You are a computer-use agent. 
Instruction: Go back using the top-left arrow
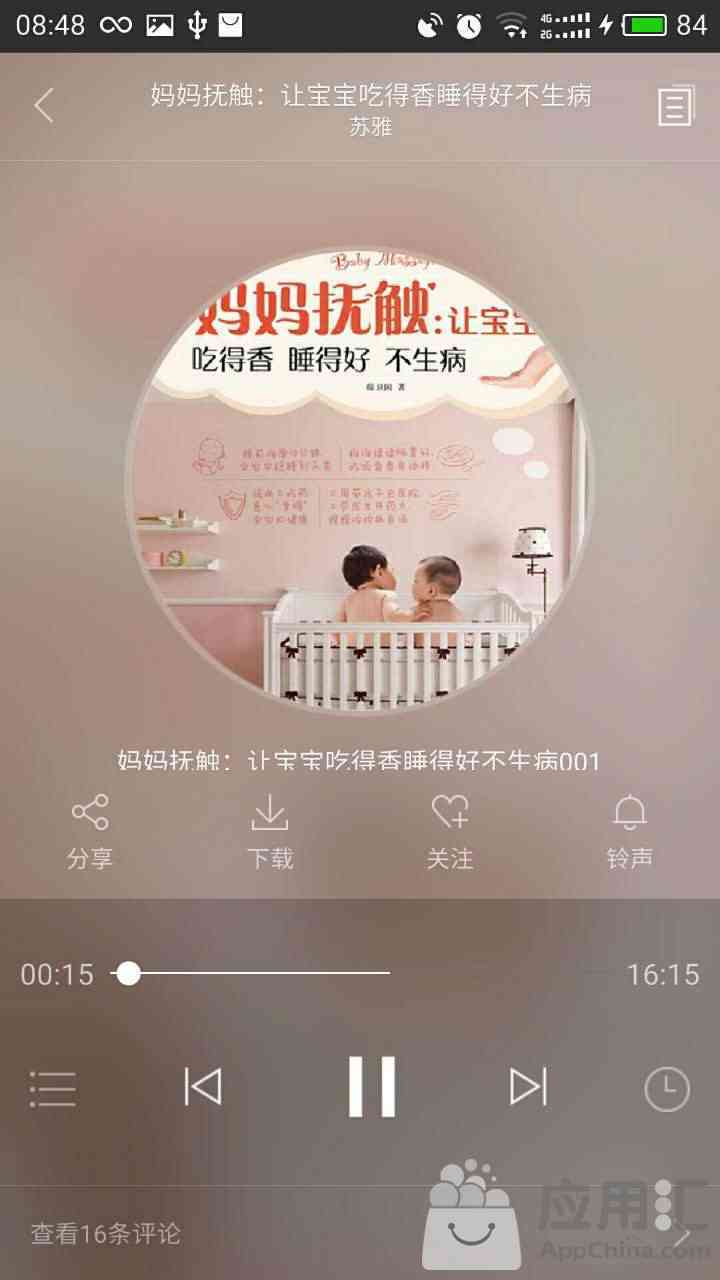coord(44,105)
